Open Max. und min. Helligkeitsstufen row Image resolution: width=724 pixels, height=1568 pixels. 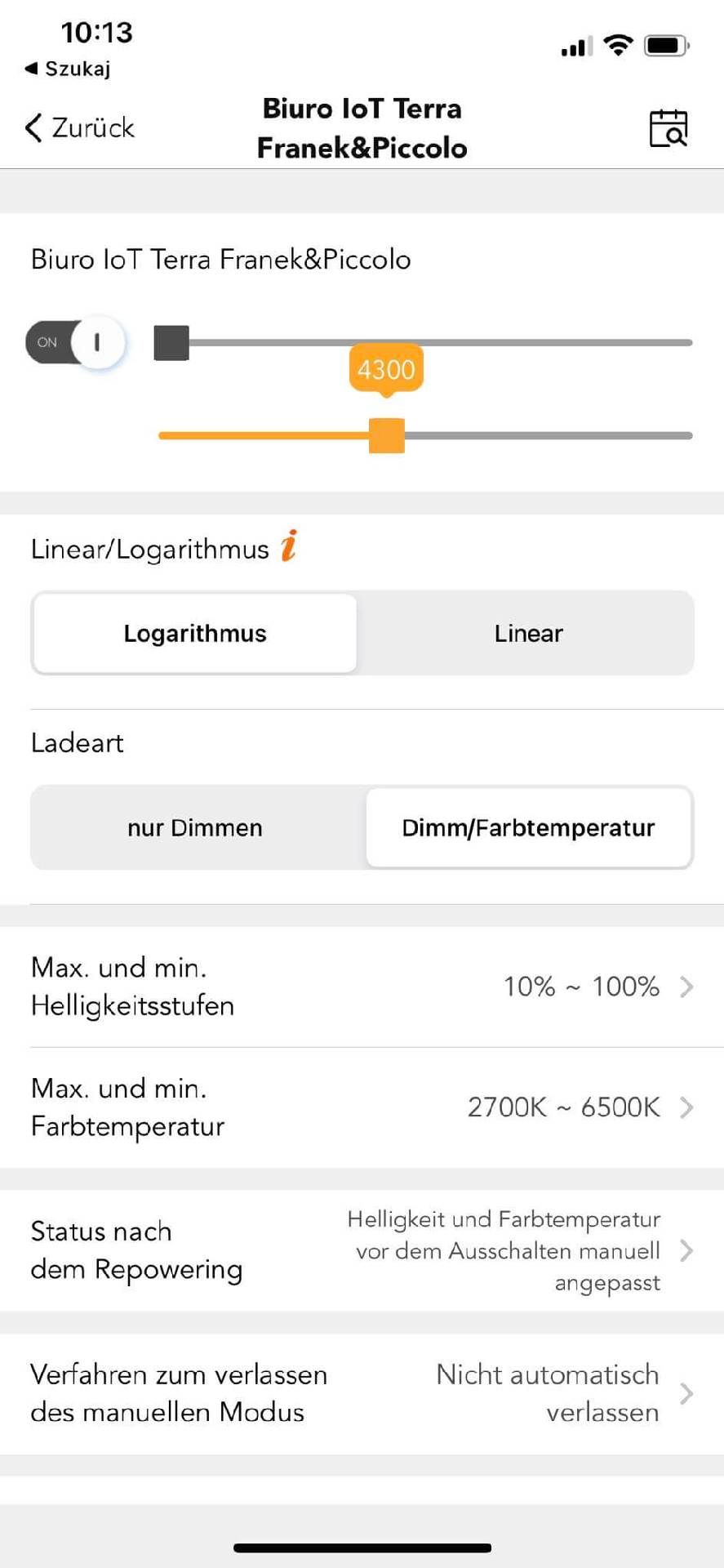(x=362, y=987)
